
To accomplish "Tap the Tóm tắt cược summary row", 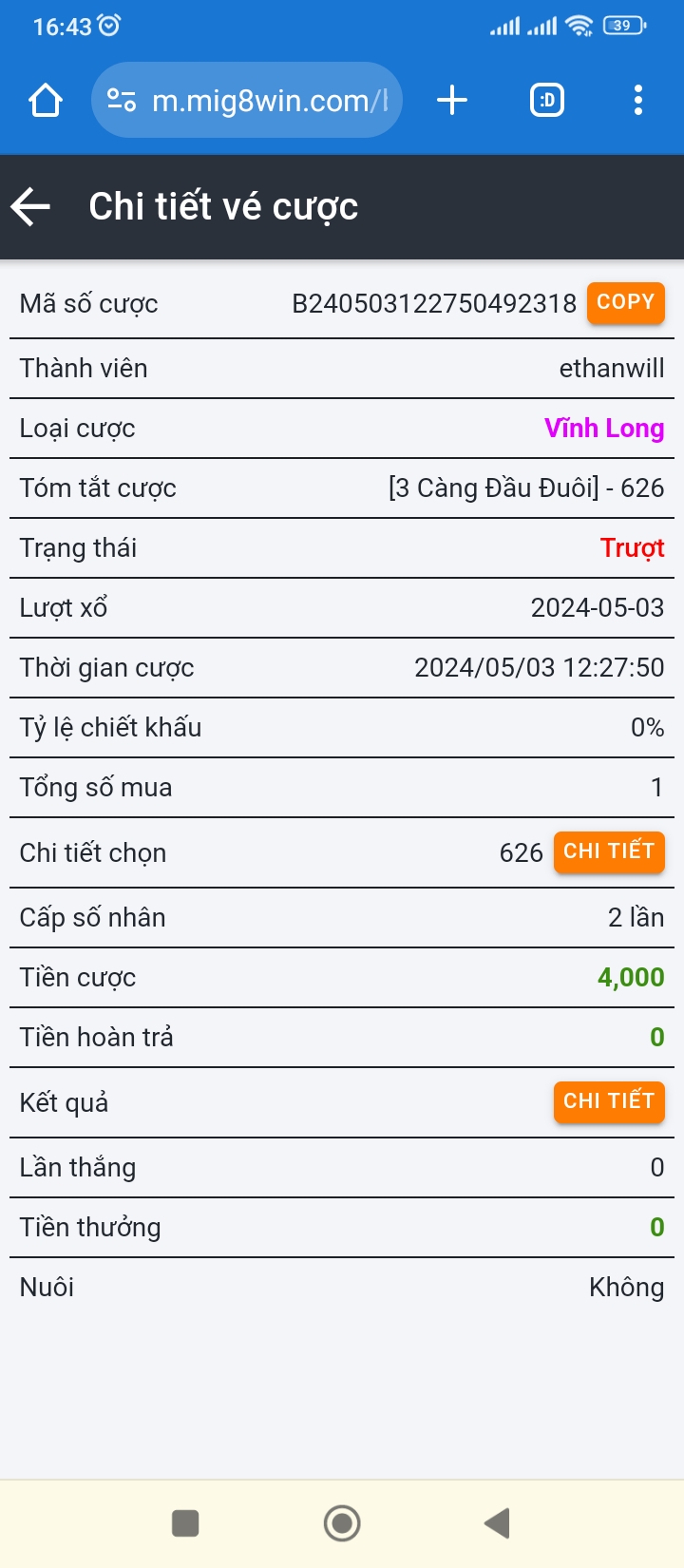I will click(x=342, y=488).
